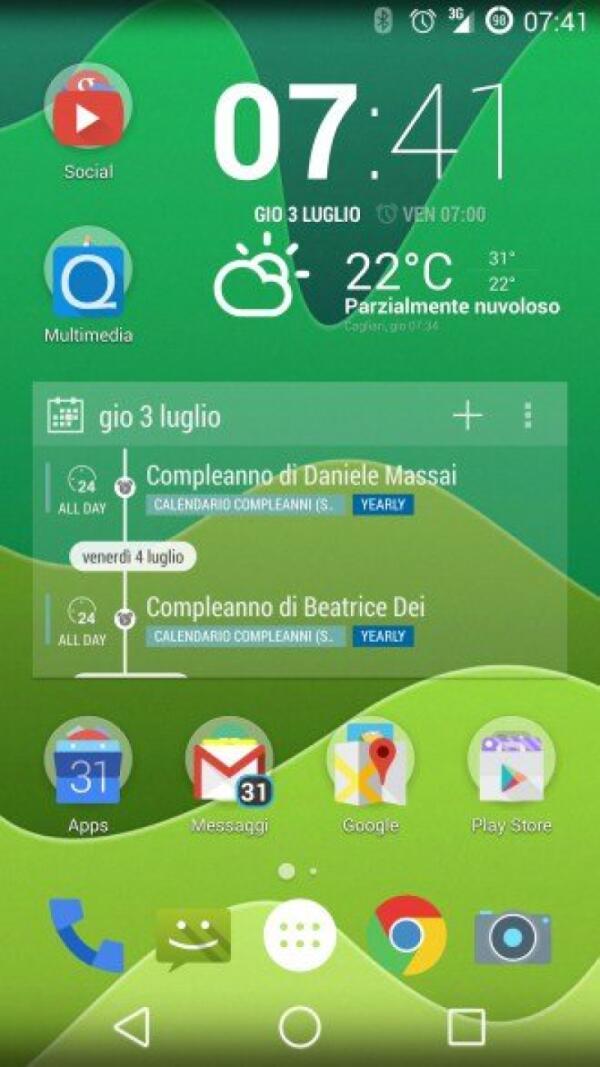600x1067 pixels.
Task: Show recent apps
Action: (466, 1027)
